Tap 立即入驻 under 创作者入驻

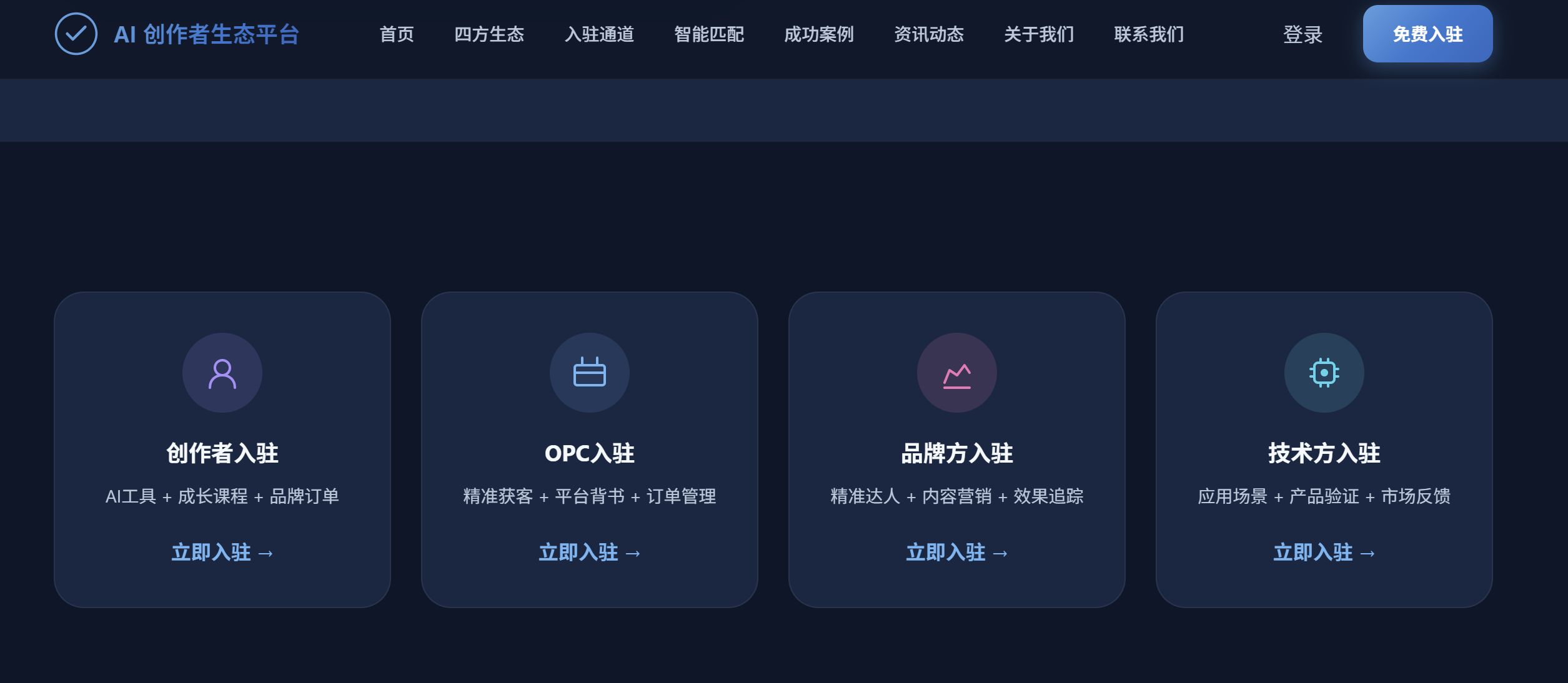(x=222, y=553)
